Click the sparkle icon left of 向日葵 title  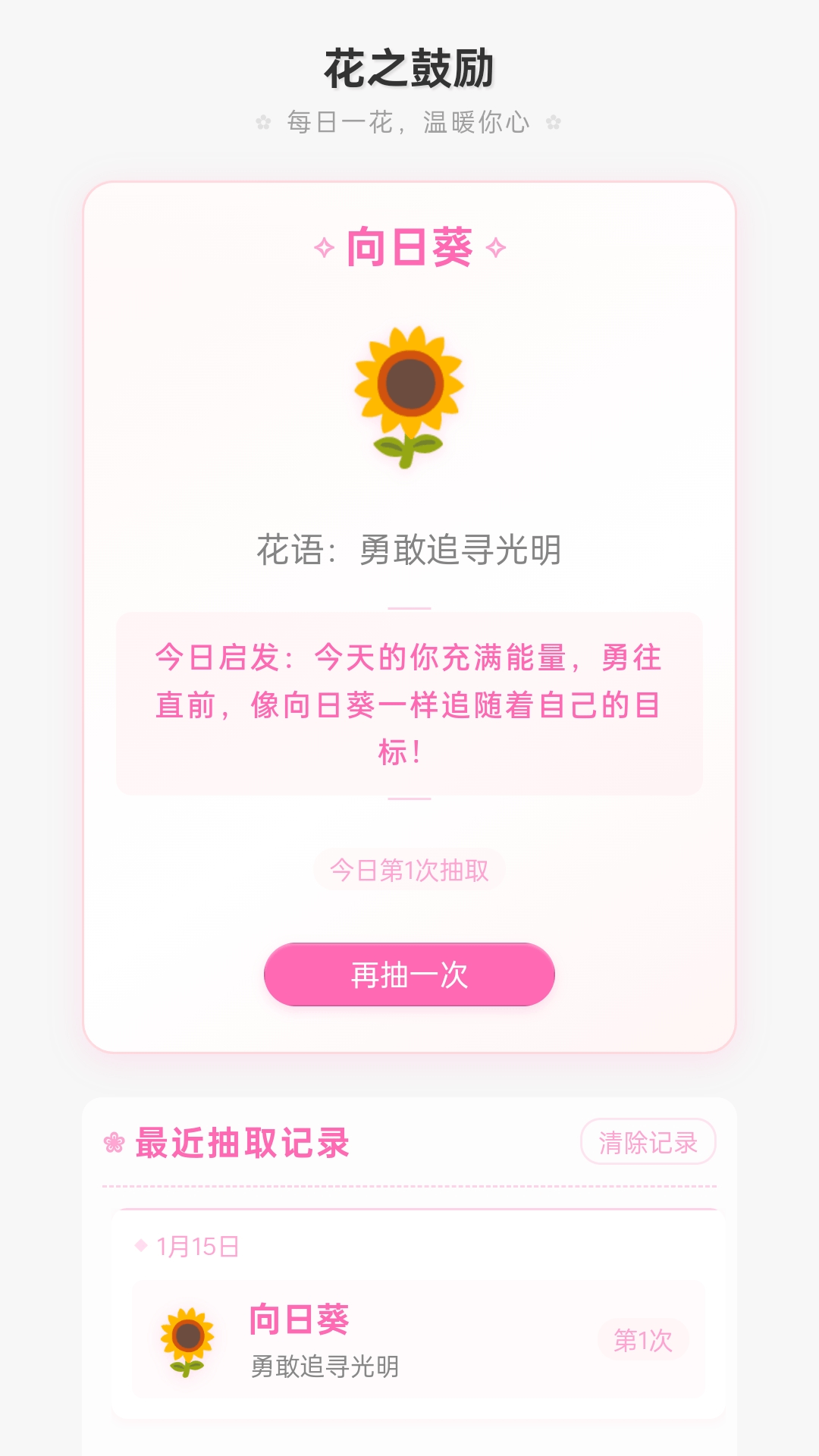(x=326, y=248)
